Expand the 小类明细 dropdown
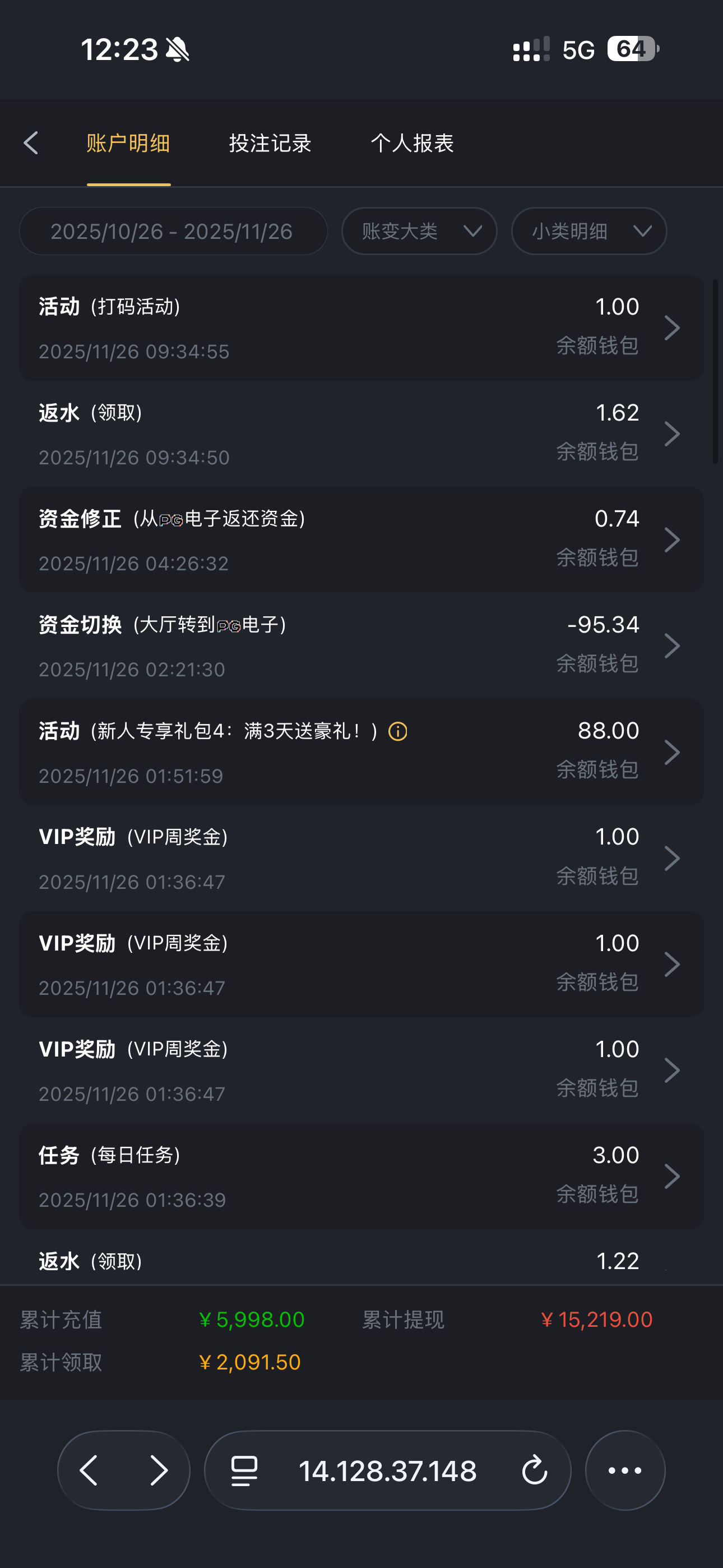 point(588,231)
